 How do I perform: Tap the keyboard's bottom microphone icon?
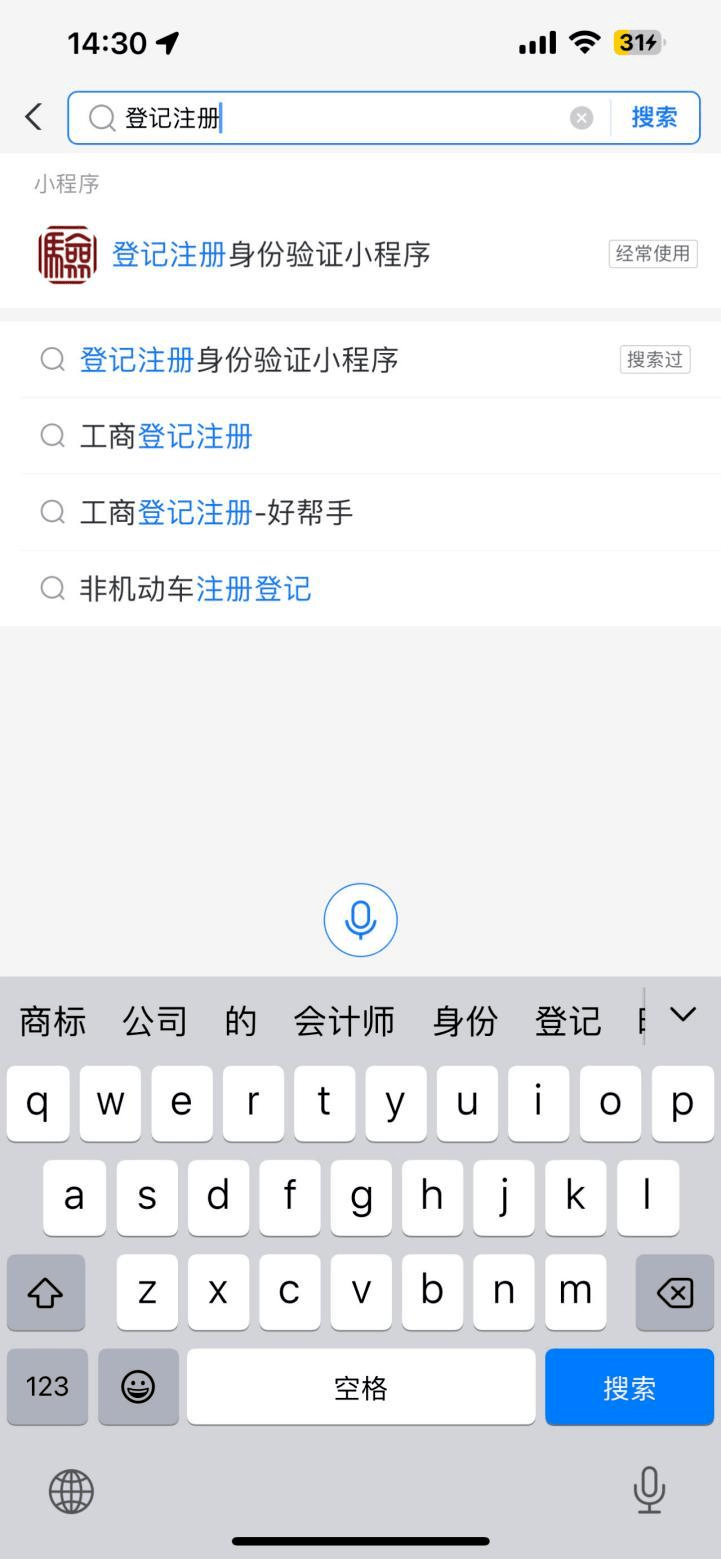click(x=649, y=1490)
